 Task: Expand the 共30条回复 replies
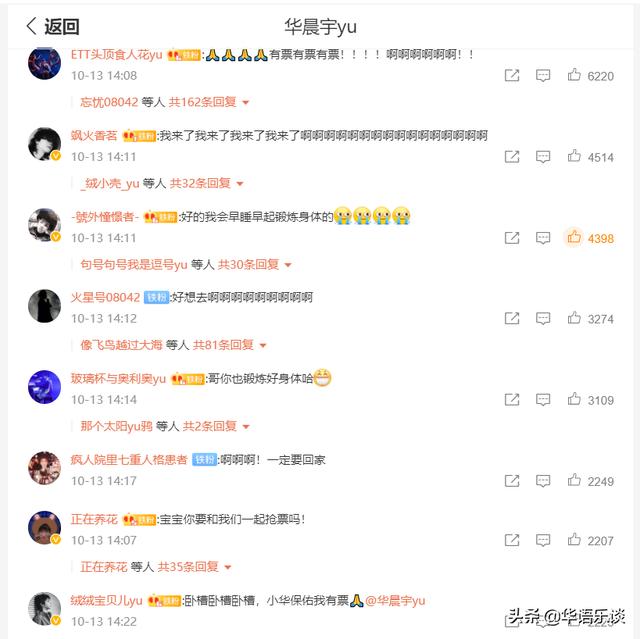(254, 264)
